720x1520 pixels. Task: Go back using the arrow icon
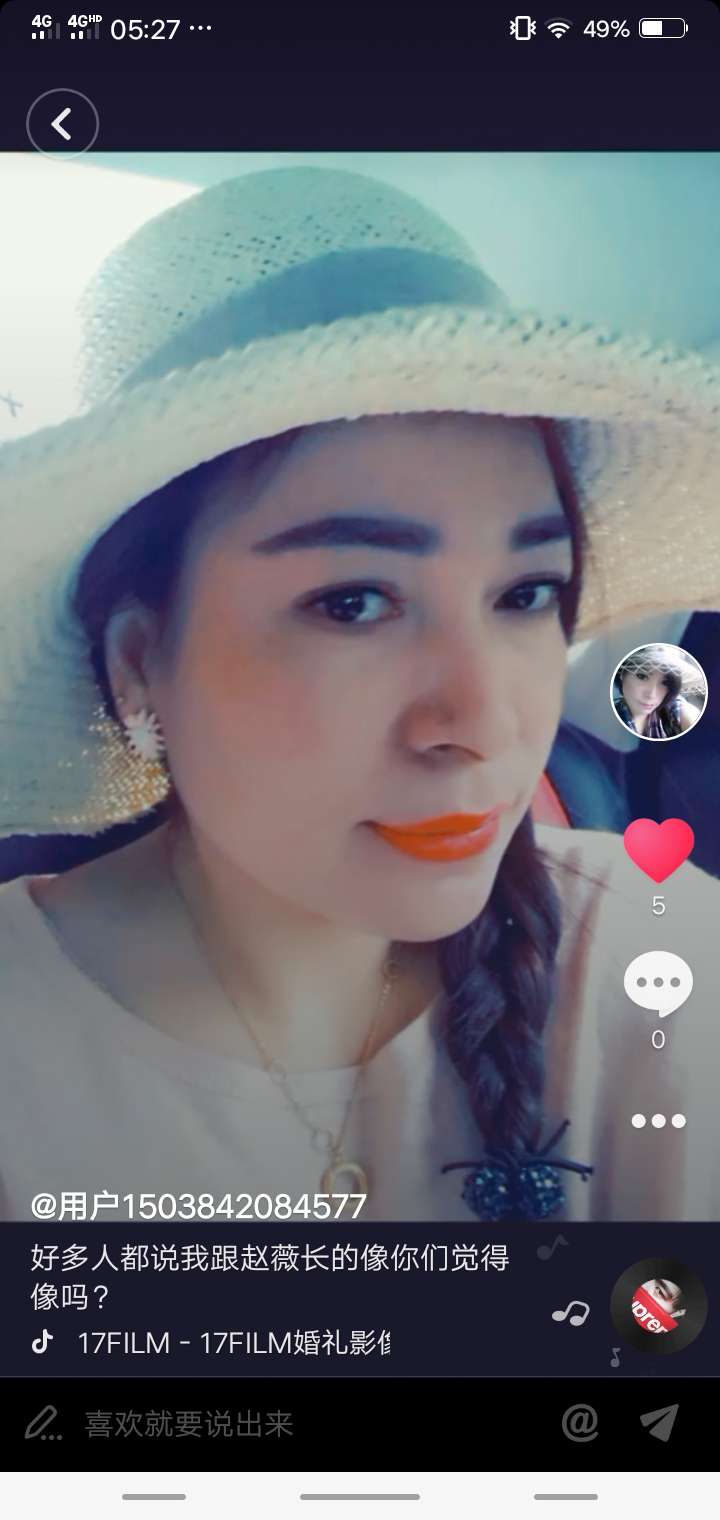pos(62,125)
